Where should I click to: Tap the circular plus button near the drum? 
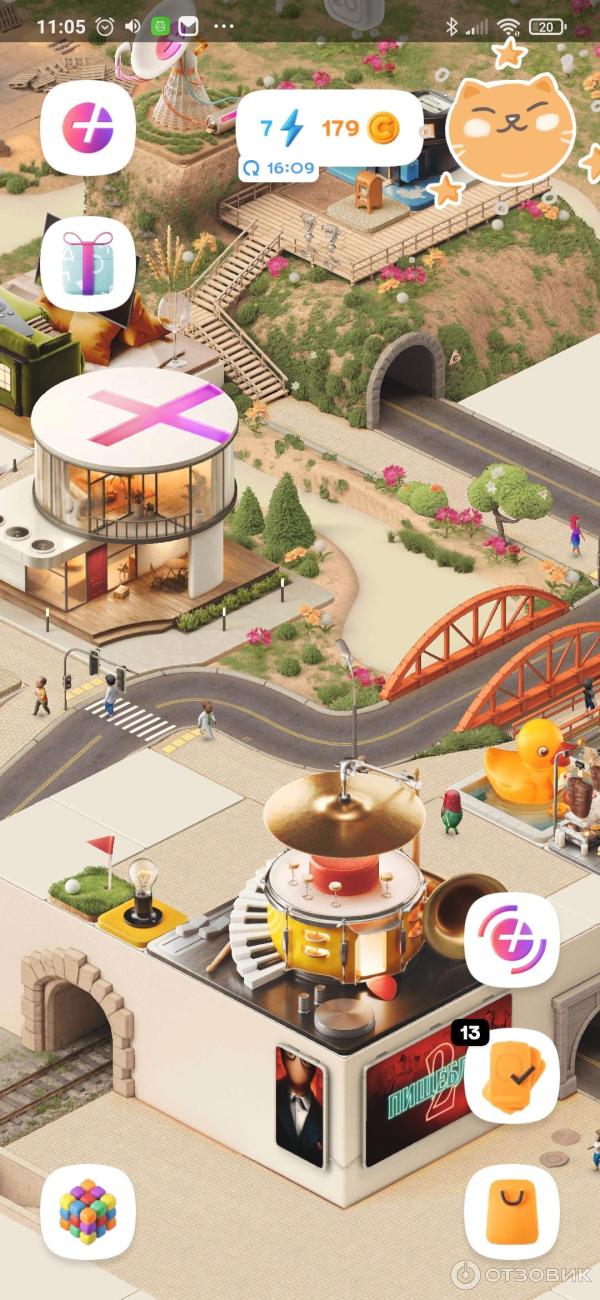pos(512,940)
